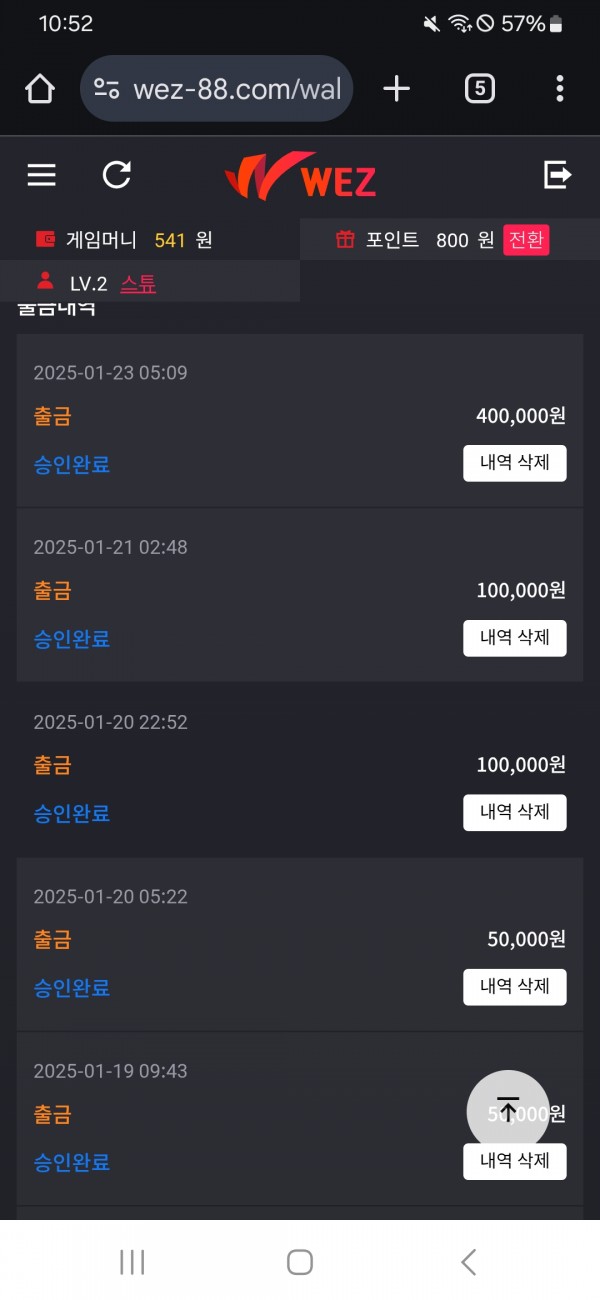Remove the 2025-01-20 22:52 withdrawal entry

point(514,812)
